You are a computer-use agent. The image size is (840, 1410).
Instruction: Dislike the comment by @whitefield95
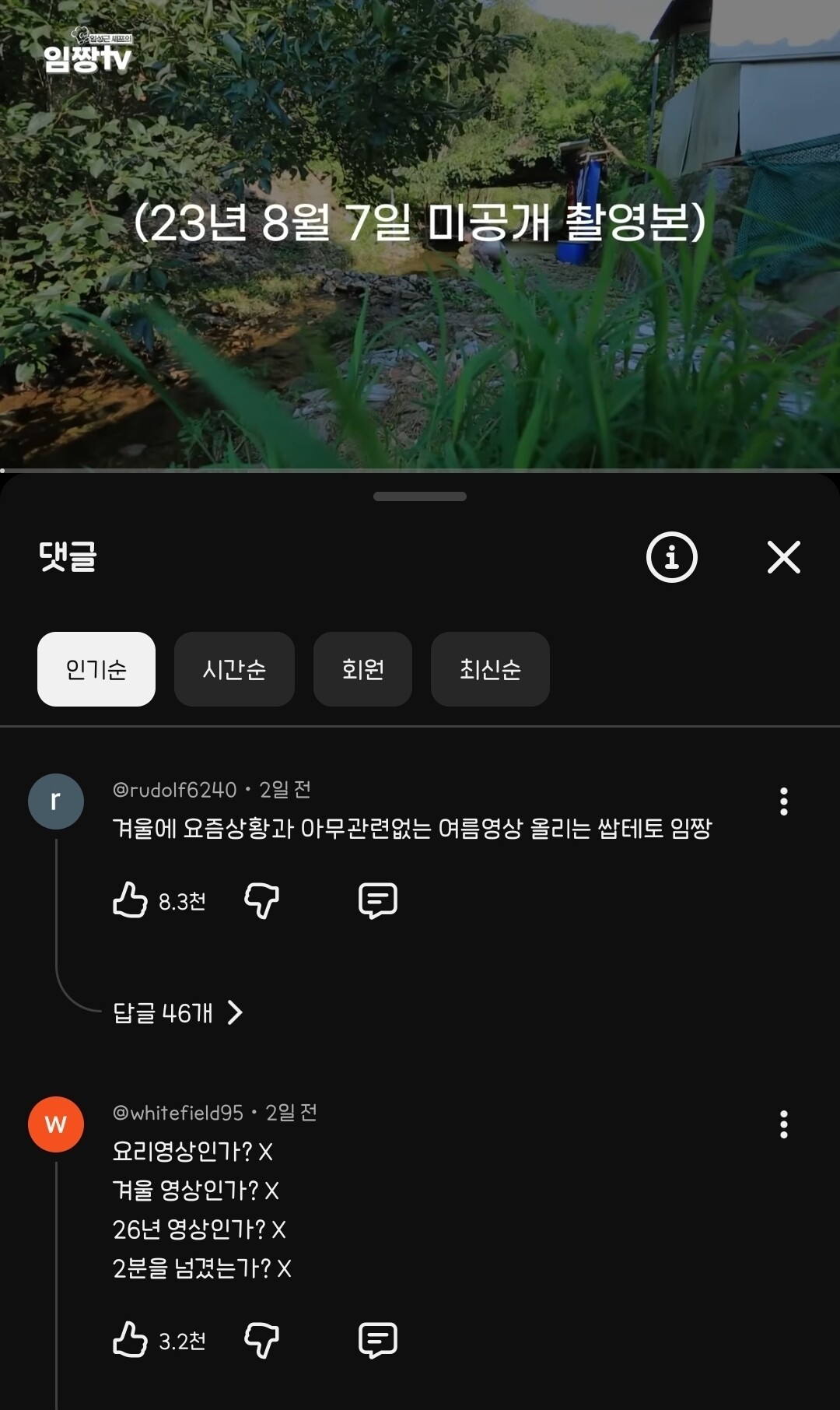pyautogui.click(x=262, y=1340)
